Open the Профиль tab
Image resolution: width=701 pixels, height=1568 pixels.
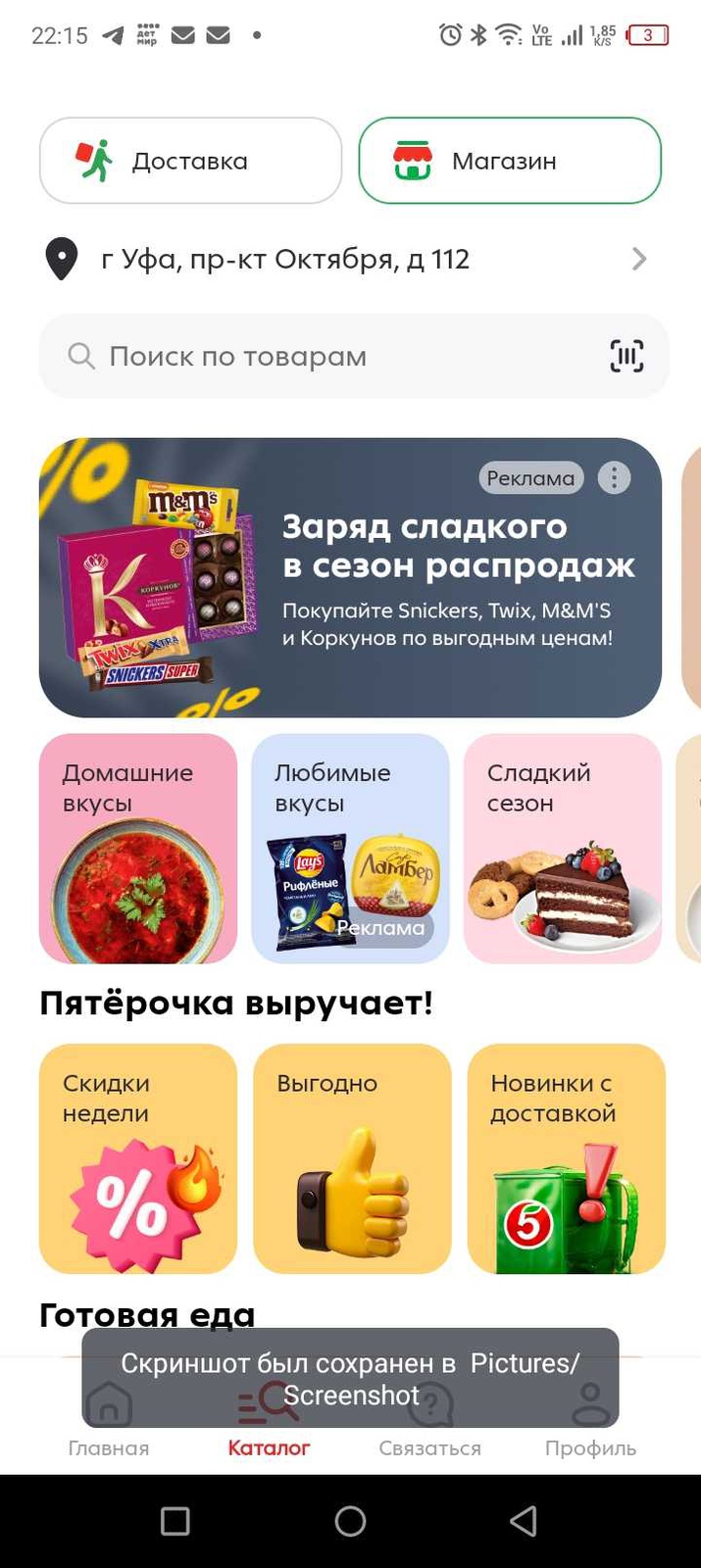tap(590, 1446)
